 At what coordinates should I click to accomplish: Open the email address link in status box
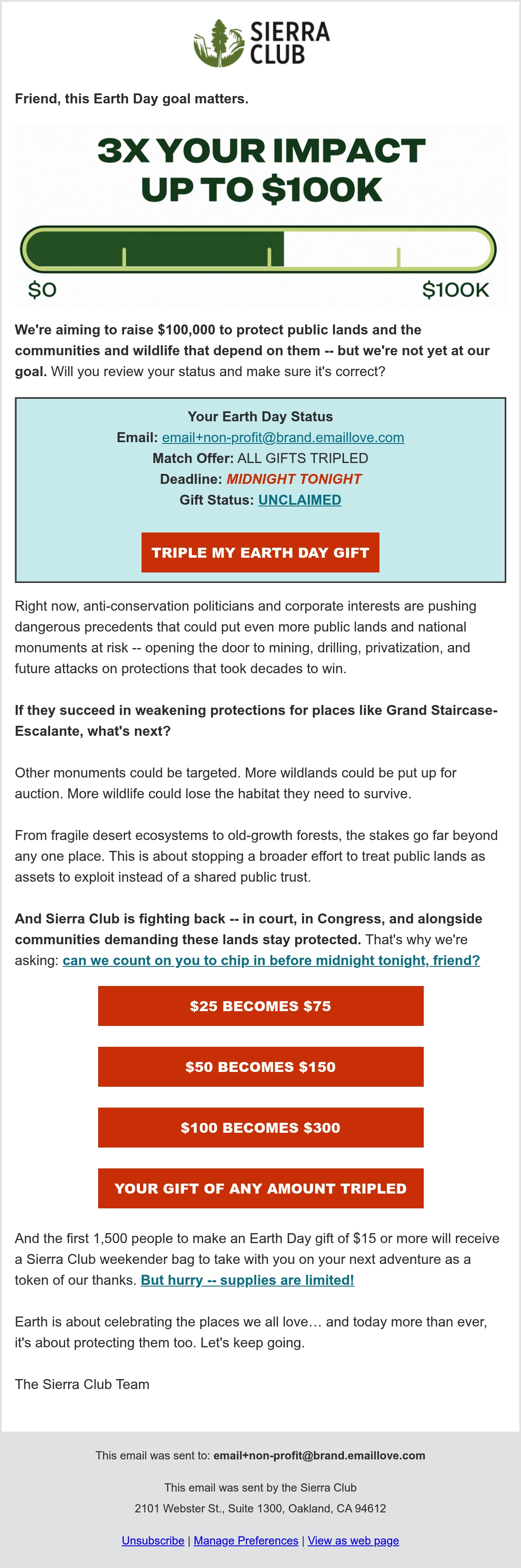tap(283, 438)
